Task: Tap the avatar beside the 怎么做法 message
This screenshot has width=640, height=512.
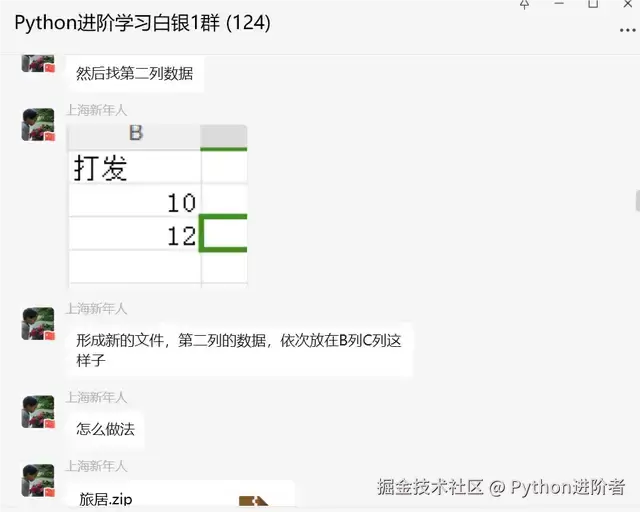Action: click(x=38, y=411)
